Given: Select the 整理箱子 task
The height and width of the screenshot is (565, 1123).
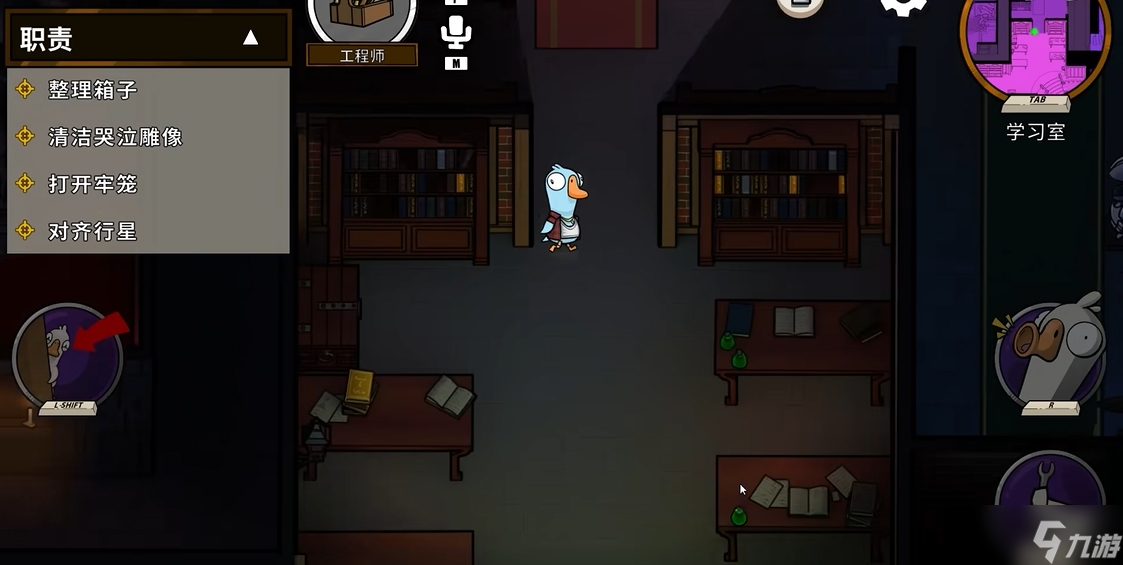Looking at the screenshot, I should (x=92, y=90).
